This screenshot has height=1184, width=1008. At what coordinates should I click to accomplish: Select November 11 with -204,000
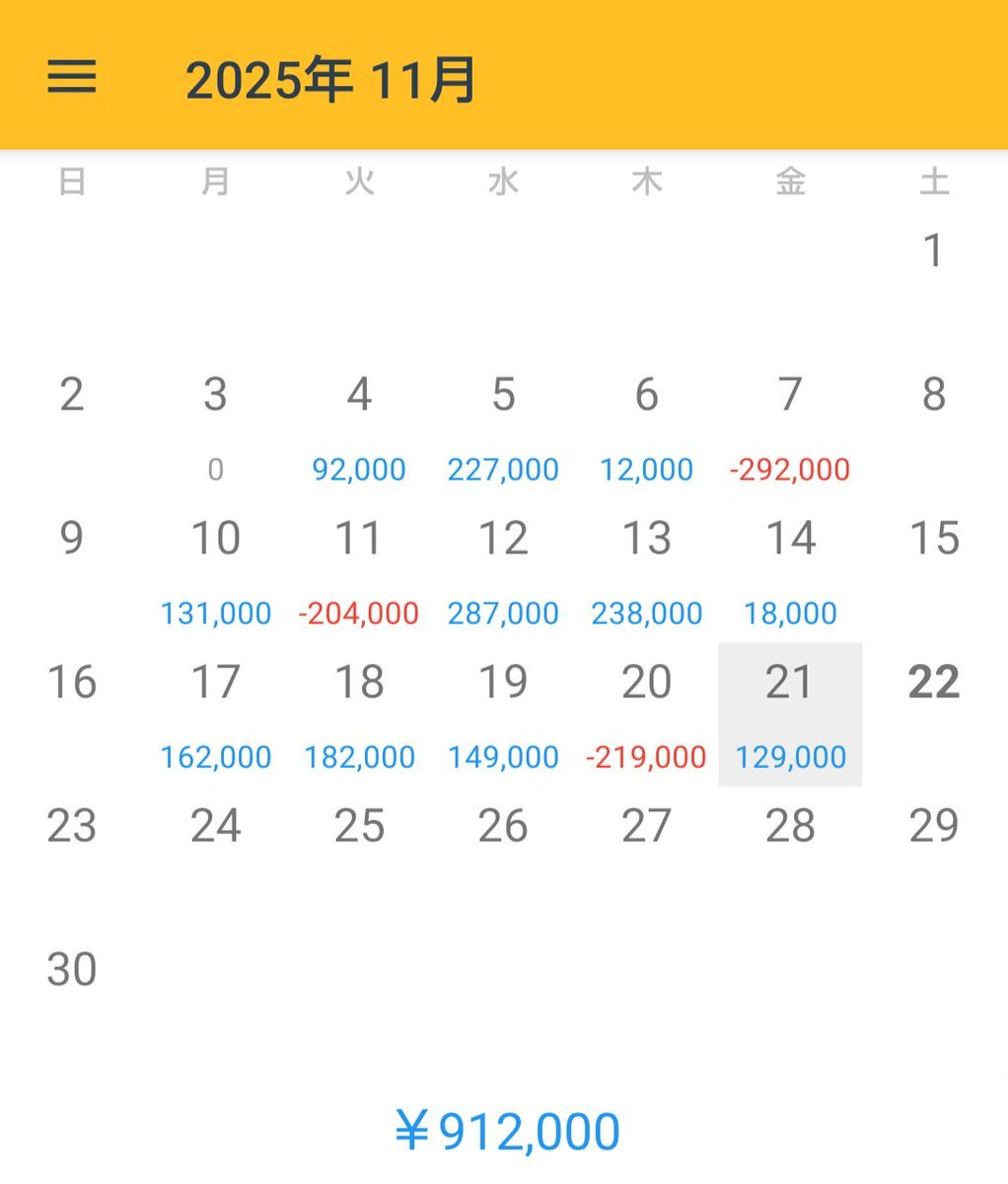click(x=359, y=571)
